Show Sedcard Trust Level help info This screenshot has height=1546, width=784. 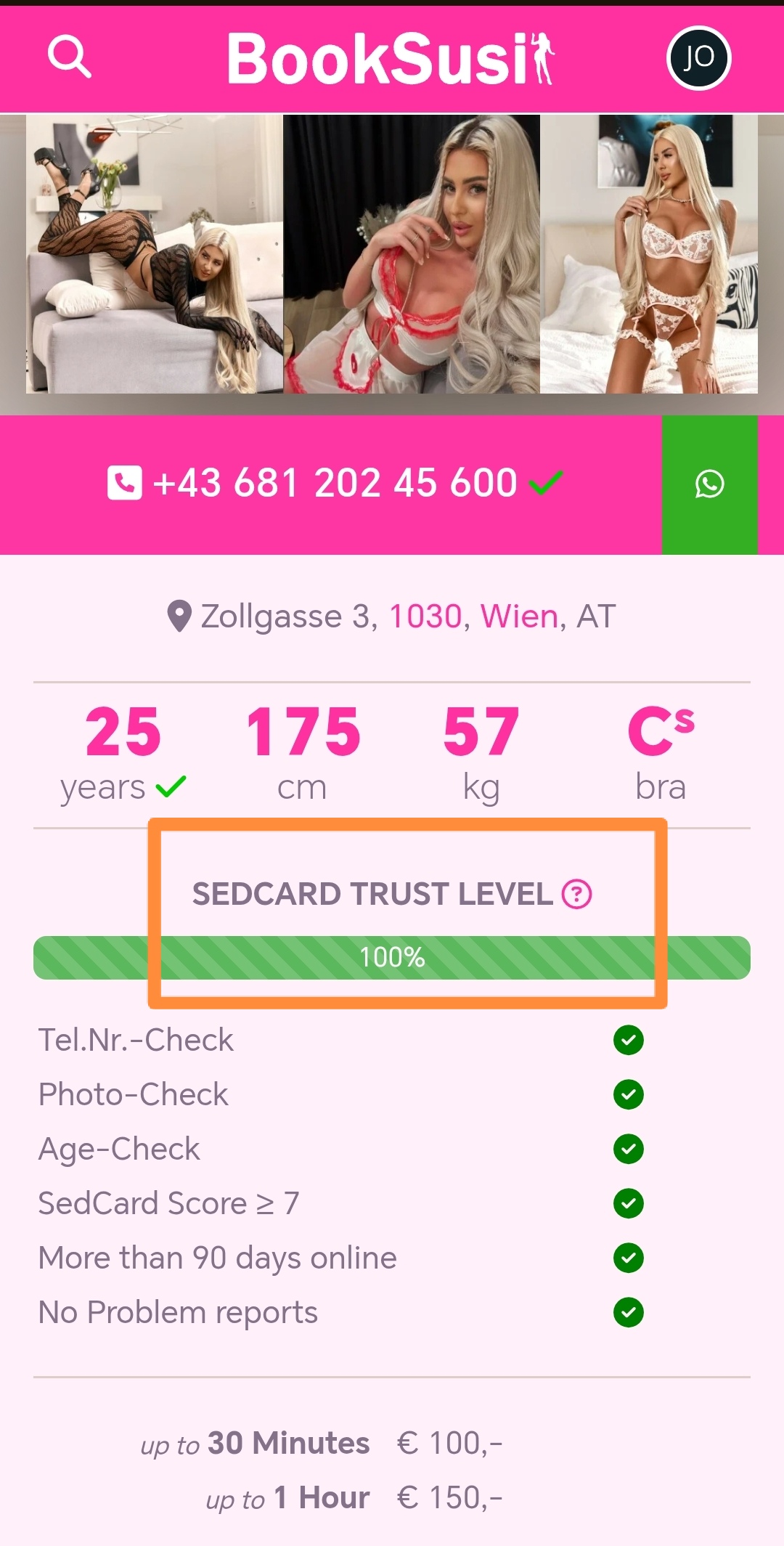click(x=577, y=894)
